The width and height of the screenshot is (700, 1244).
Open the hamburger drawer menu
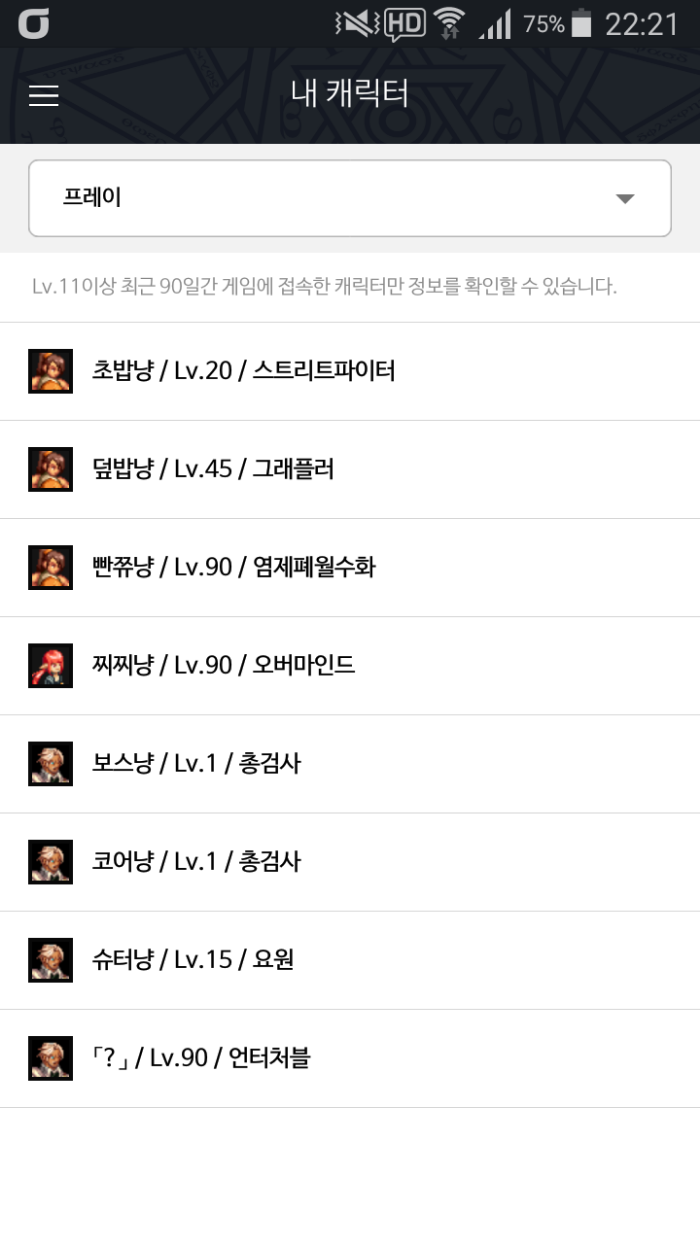pyautogui.click(x=44, y=96)
